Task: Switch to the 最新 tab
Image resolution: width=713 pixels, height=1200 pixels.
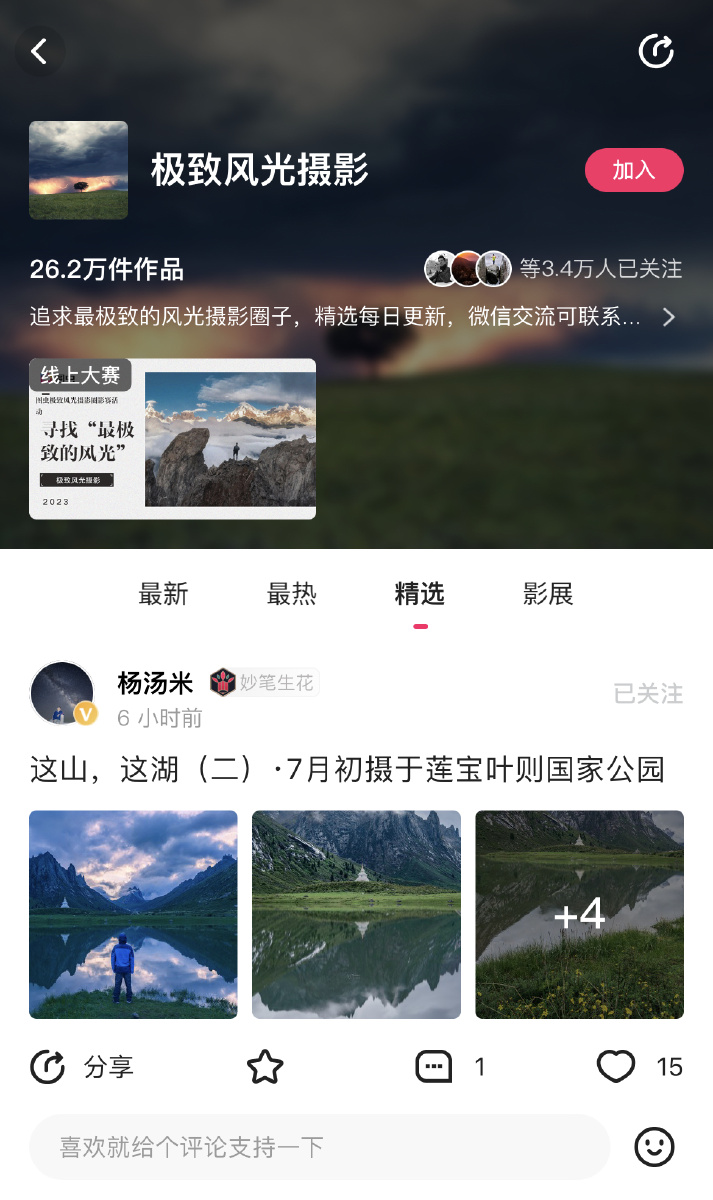Action: tap(163, 594)
